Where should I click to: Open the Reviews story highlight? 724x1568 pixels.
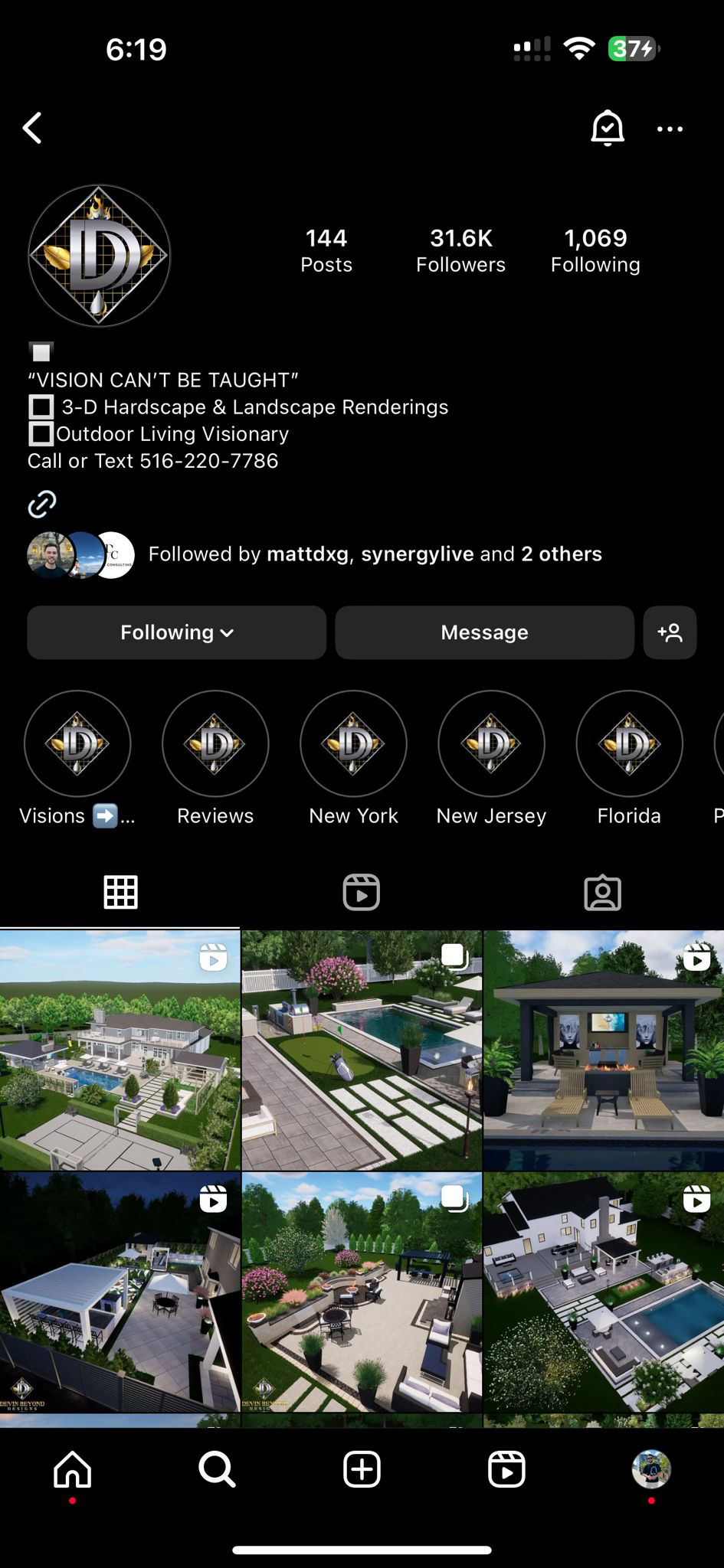click(215, 743)
